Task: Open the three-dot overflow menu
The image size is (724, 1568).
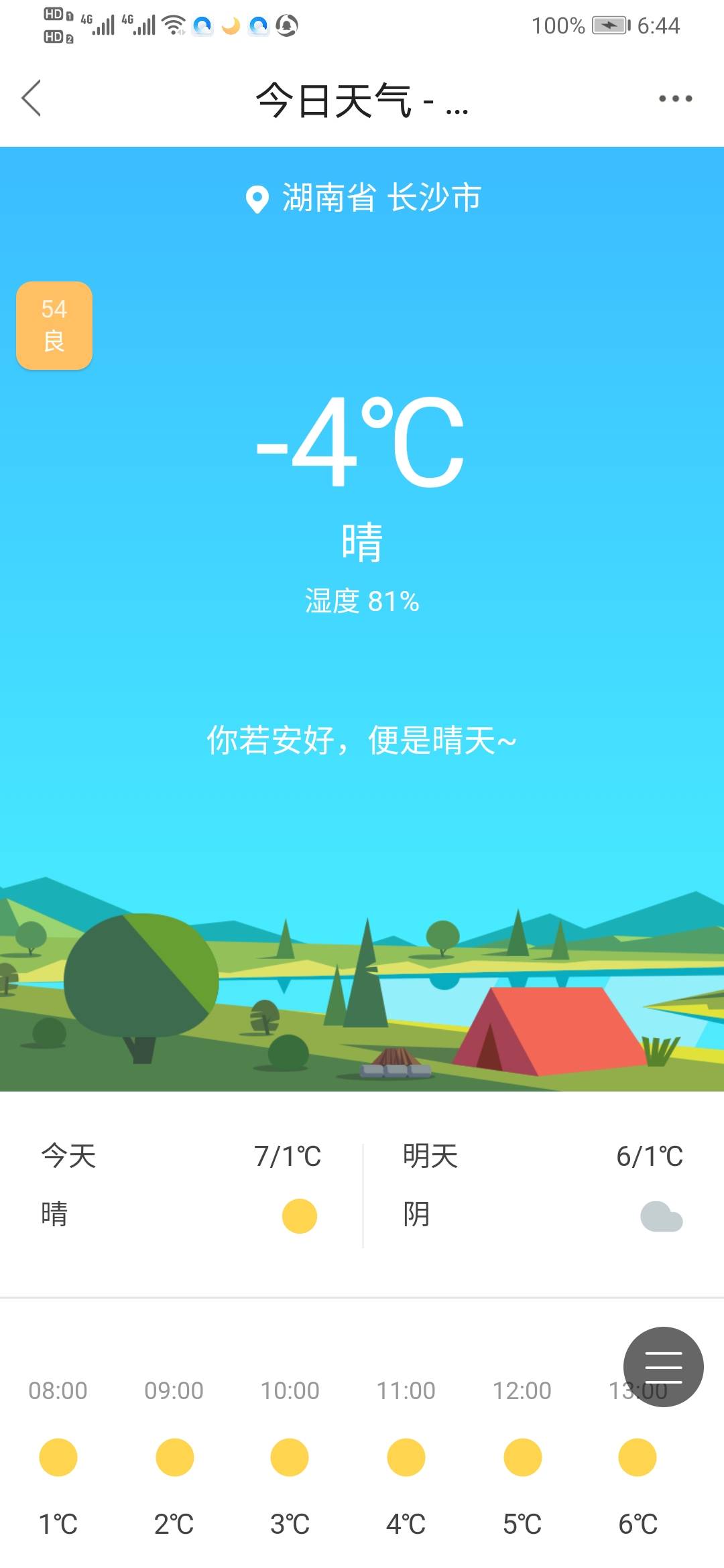Action: point(674,99)
